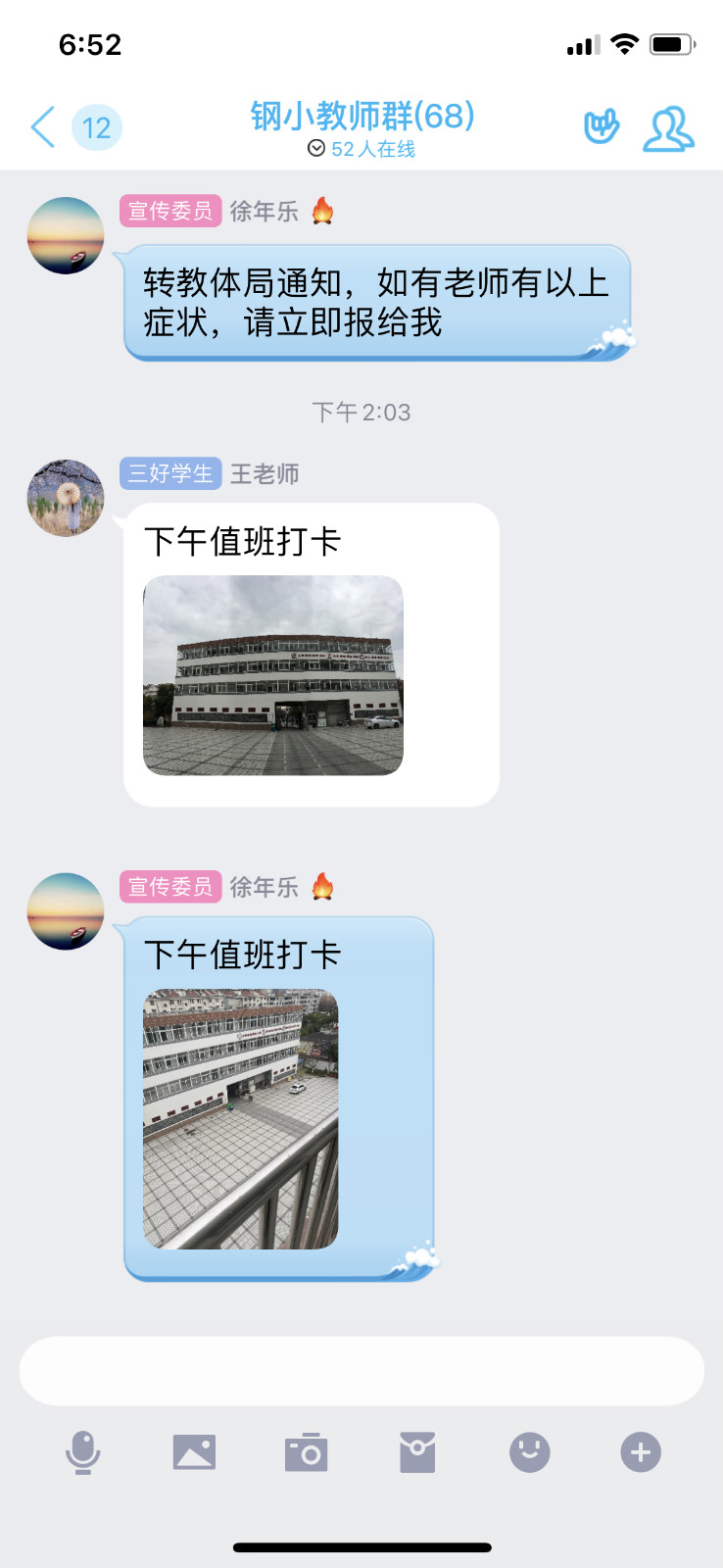View 徐年乐's balcony duty photo
723x1568 pixels.
[241, 1119]
